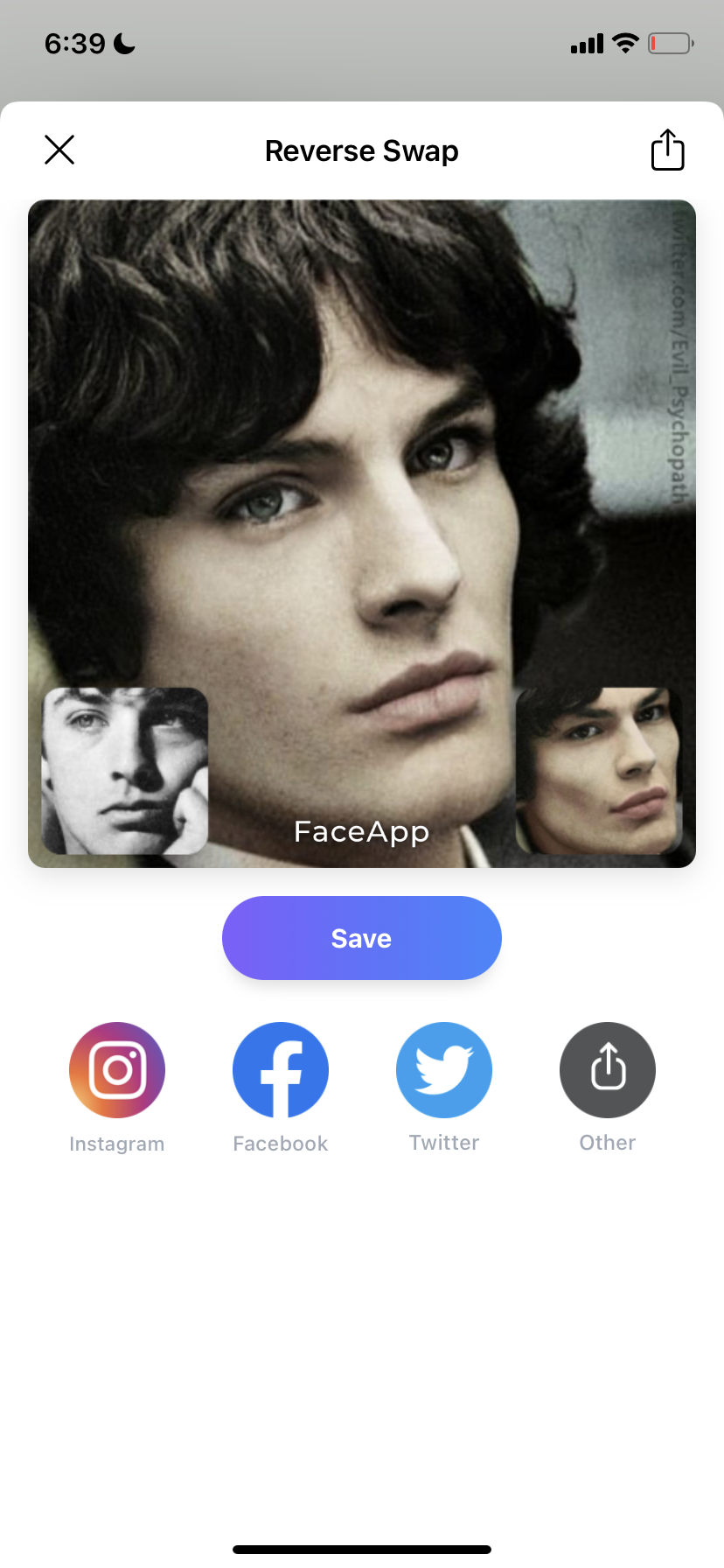Post the result to Facebook
The image size is (724, 1568).
281,1070
